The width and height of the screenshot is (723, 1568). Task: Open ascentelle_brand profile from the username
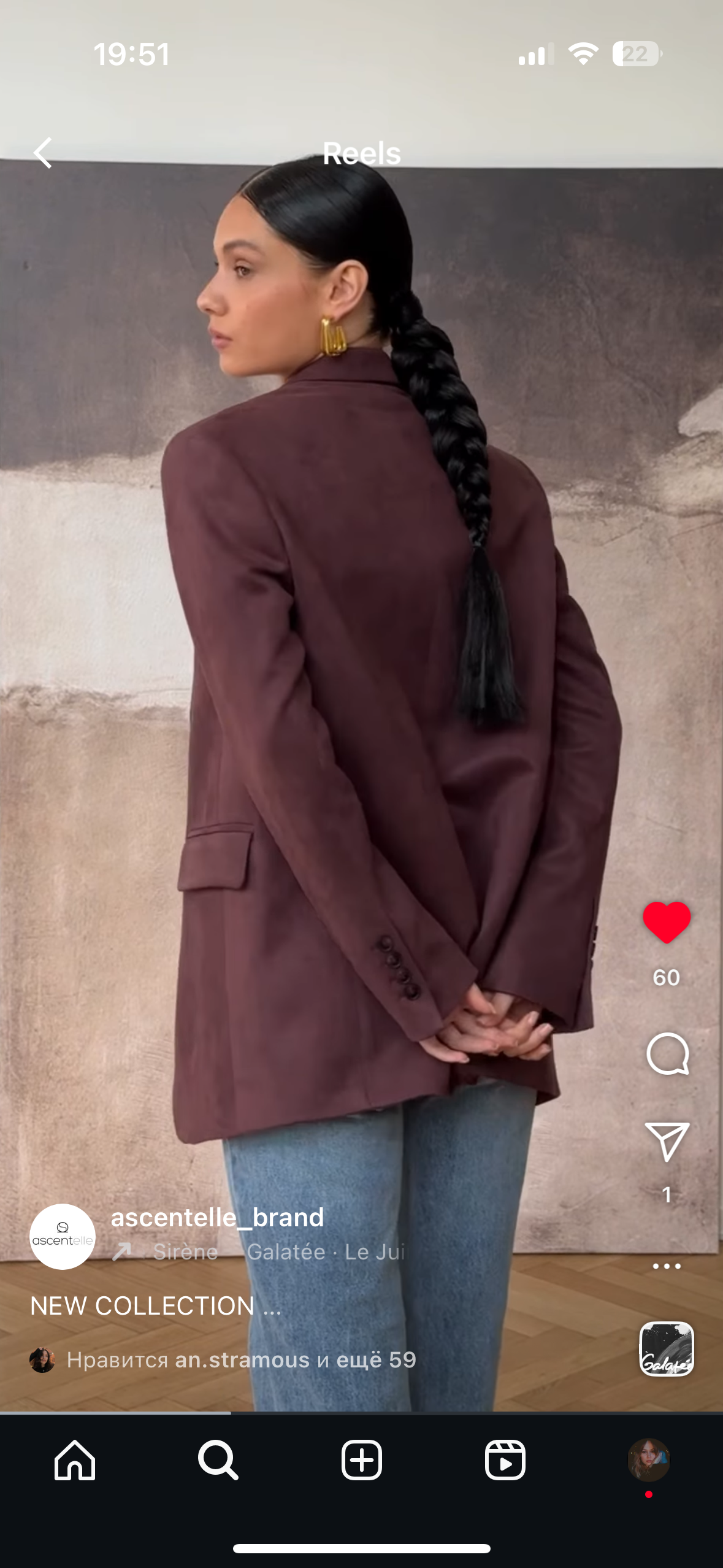[x=217, y=1217]
